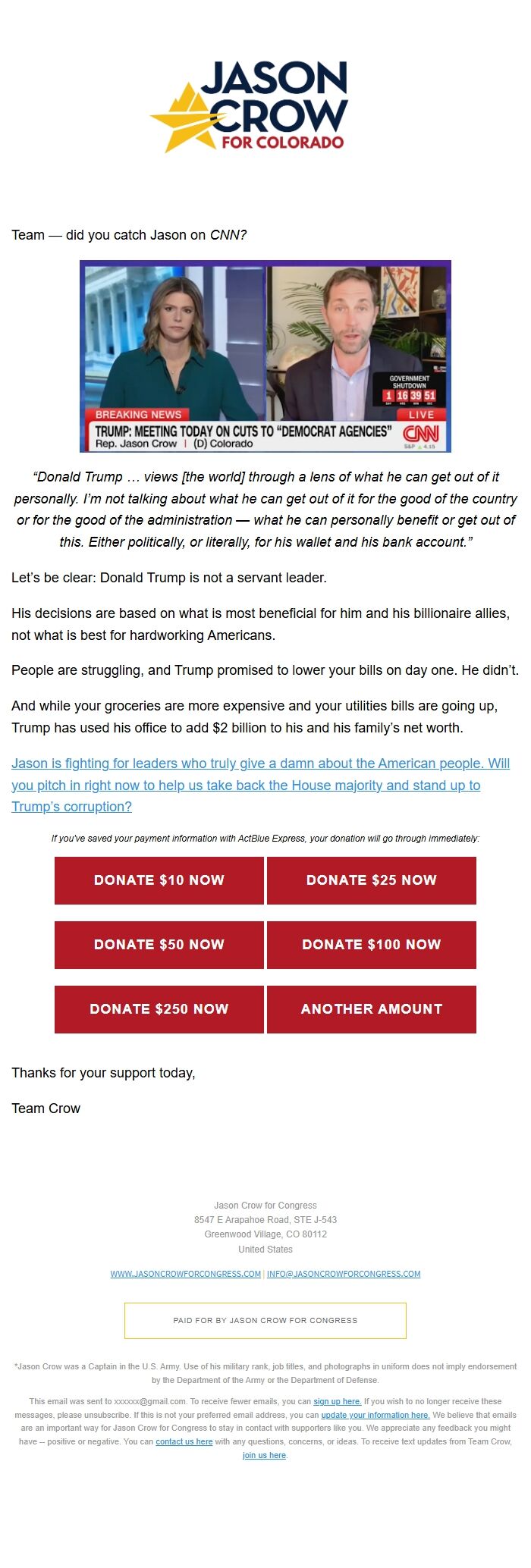Tap 'sign up here' for fewer emails
Viewport: 531px width, 1568px height.
click(337, 1401)
